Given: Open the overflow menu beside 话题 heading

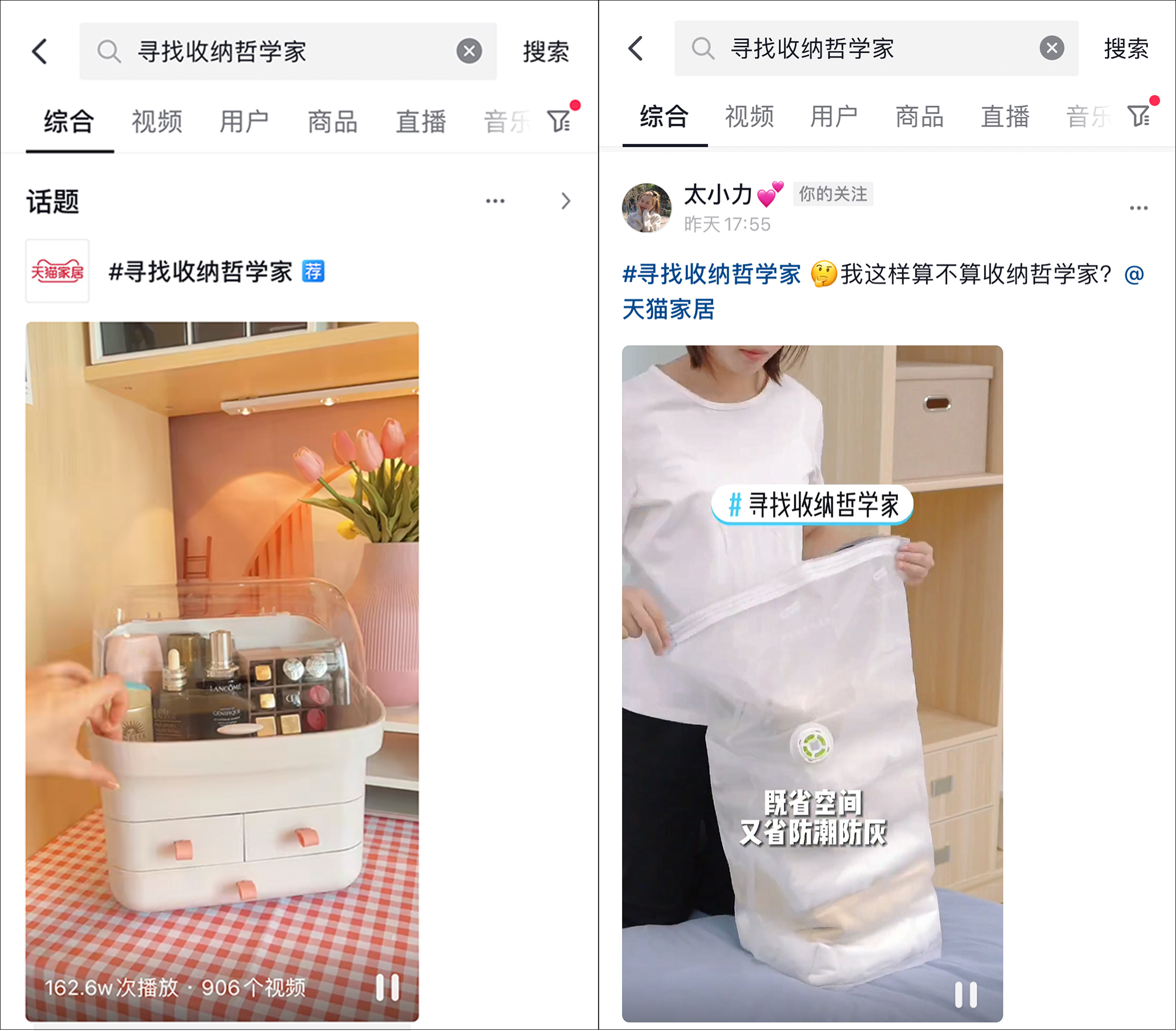Looking at the screenshot, I should (495, 202).
